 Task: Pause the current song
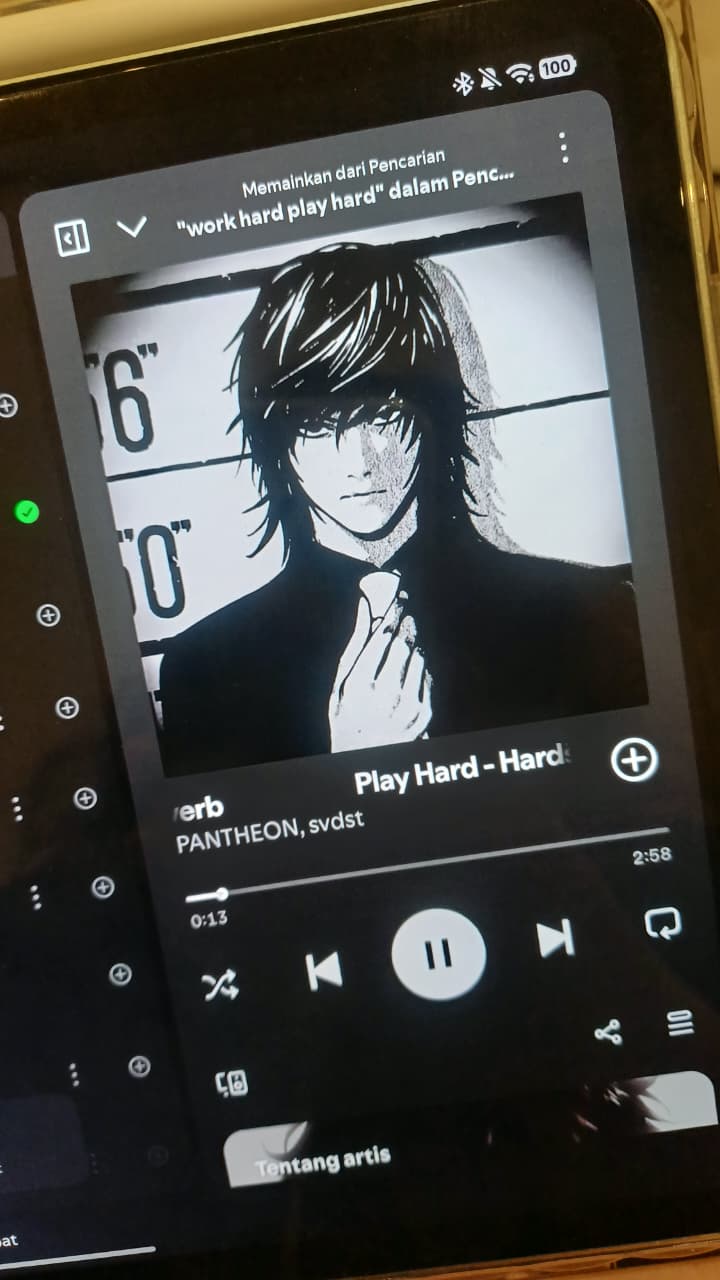point(439,954)
